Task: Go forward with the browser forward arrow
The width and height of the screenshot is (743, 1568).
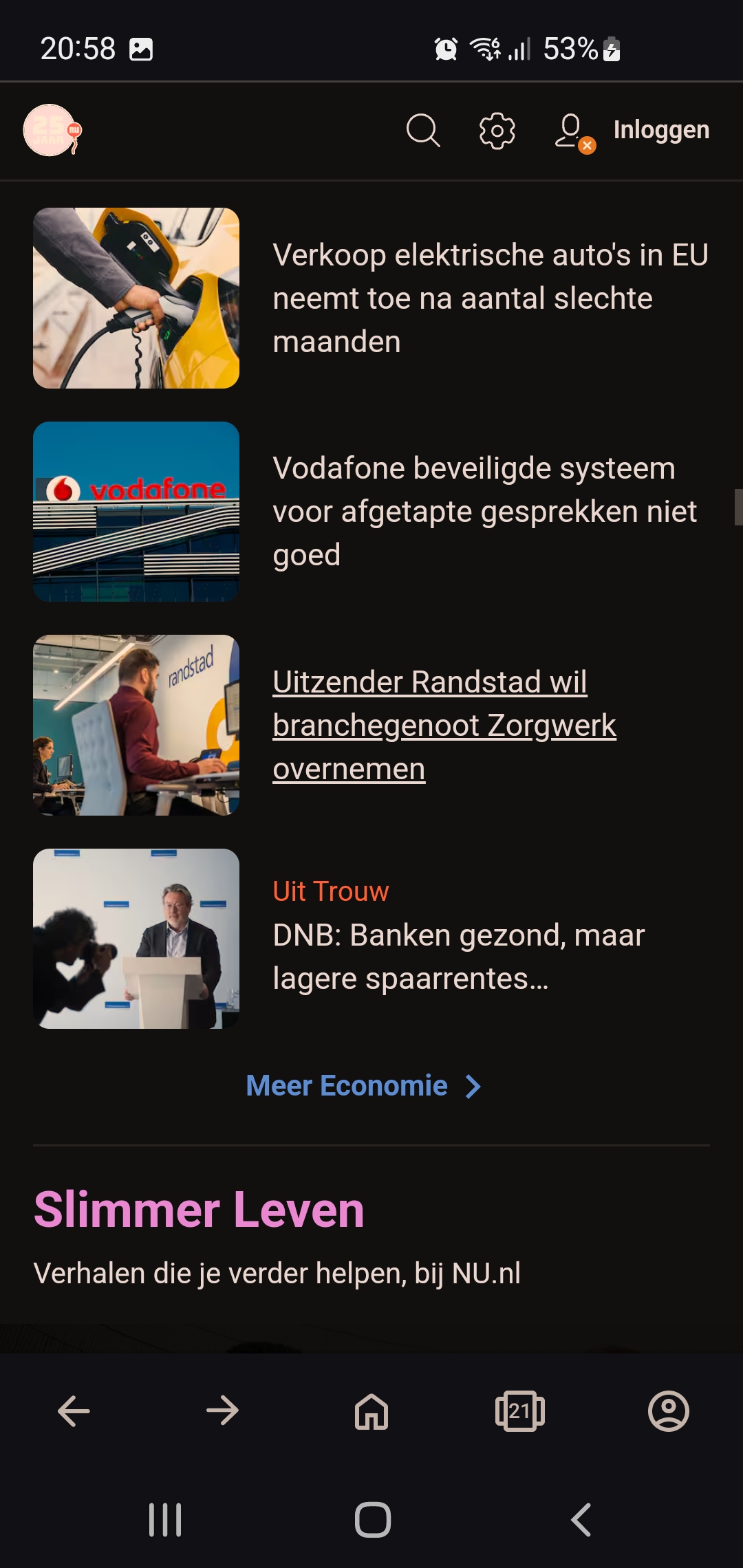Action: coord(222,1411)
